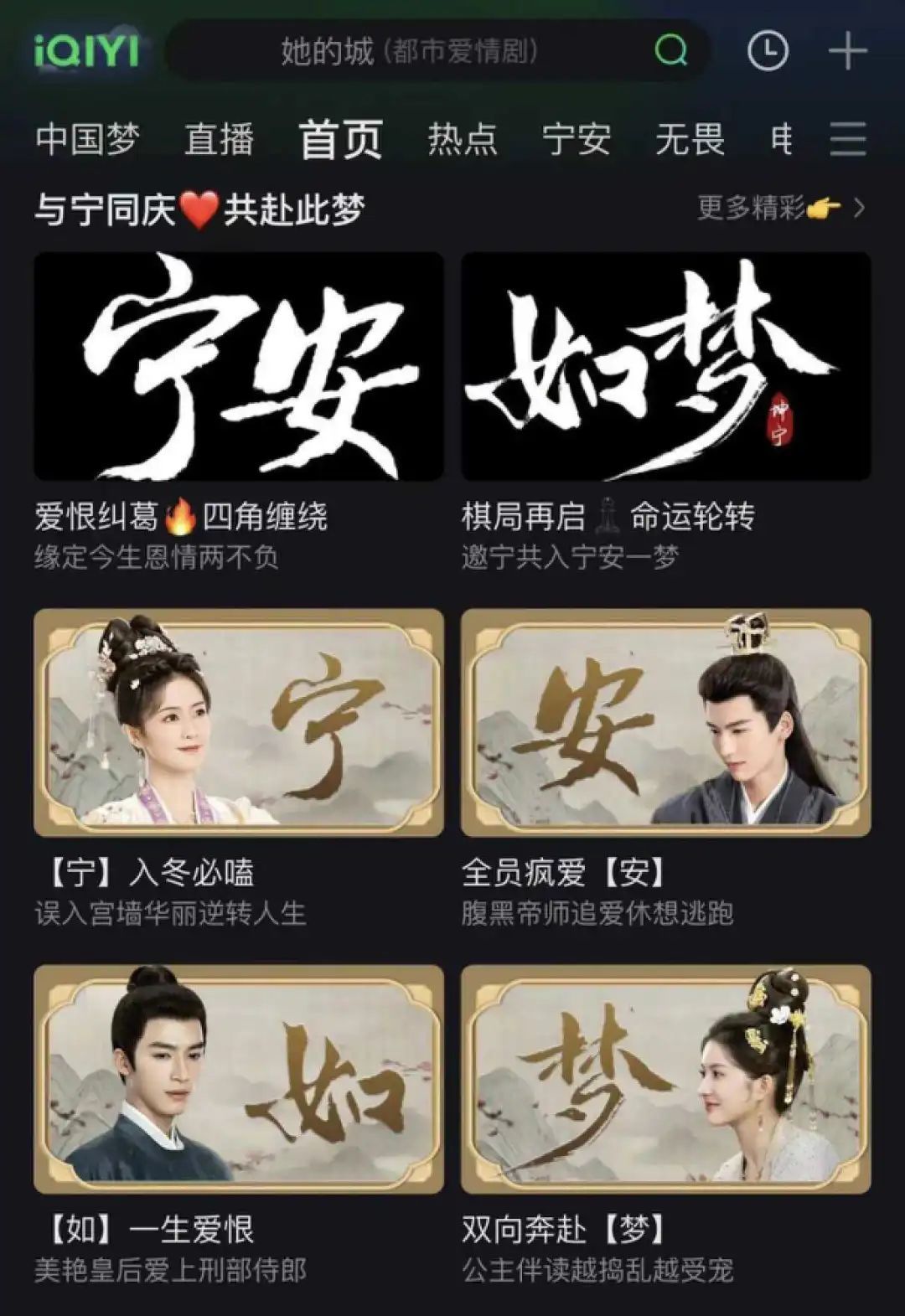This screenshot has width=905, height=1316.
Task: Tap the green search icon
Action: (670, 51)
